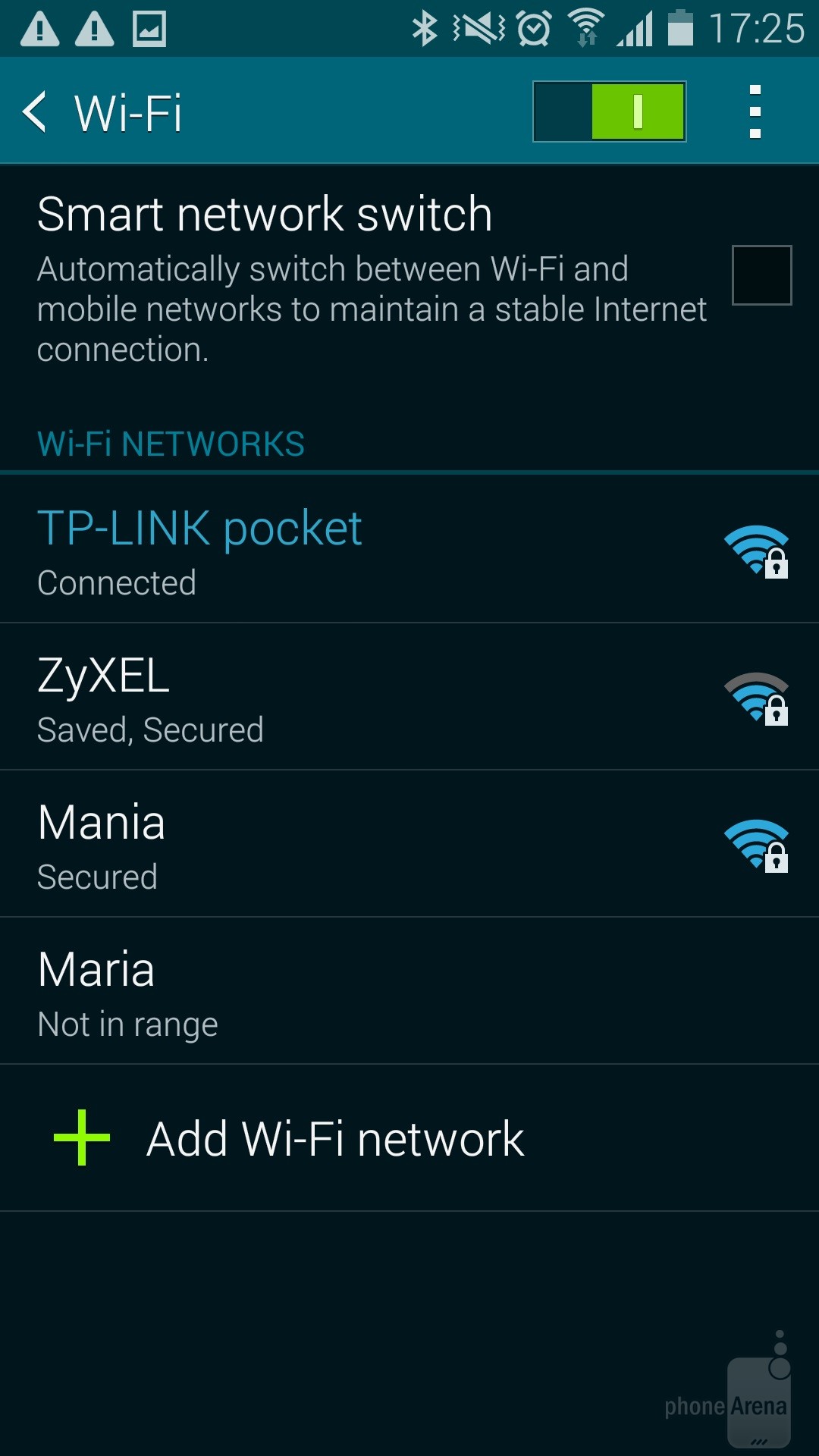The image size is (819, 1456).
Task: Connect to the Mania network
Action: [409, 845]
